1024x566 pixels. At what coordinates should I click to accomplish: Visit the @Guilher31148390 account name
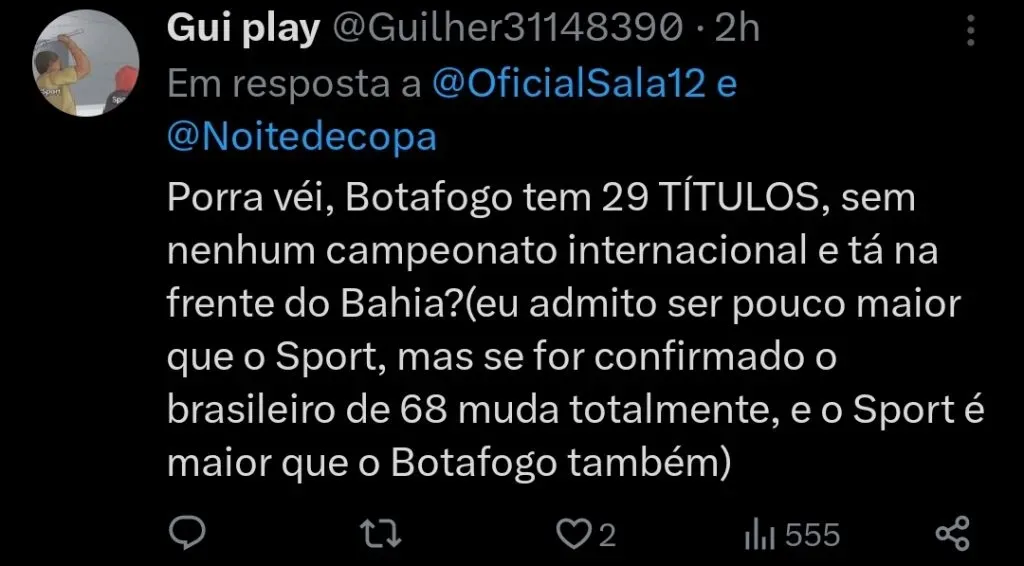[507, 32]
